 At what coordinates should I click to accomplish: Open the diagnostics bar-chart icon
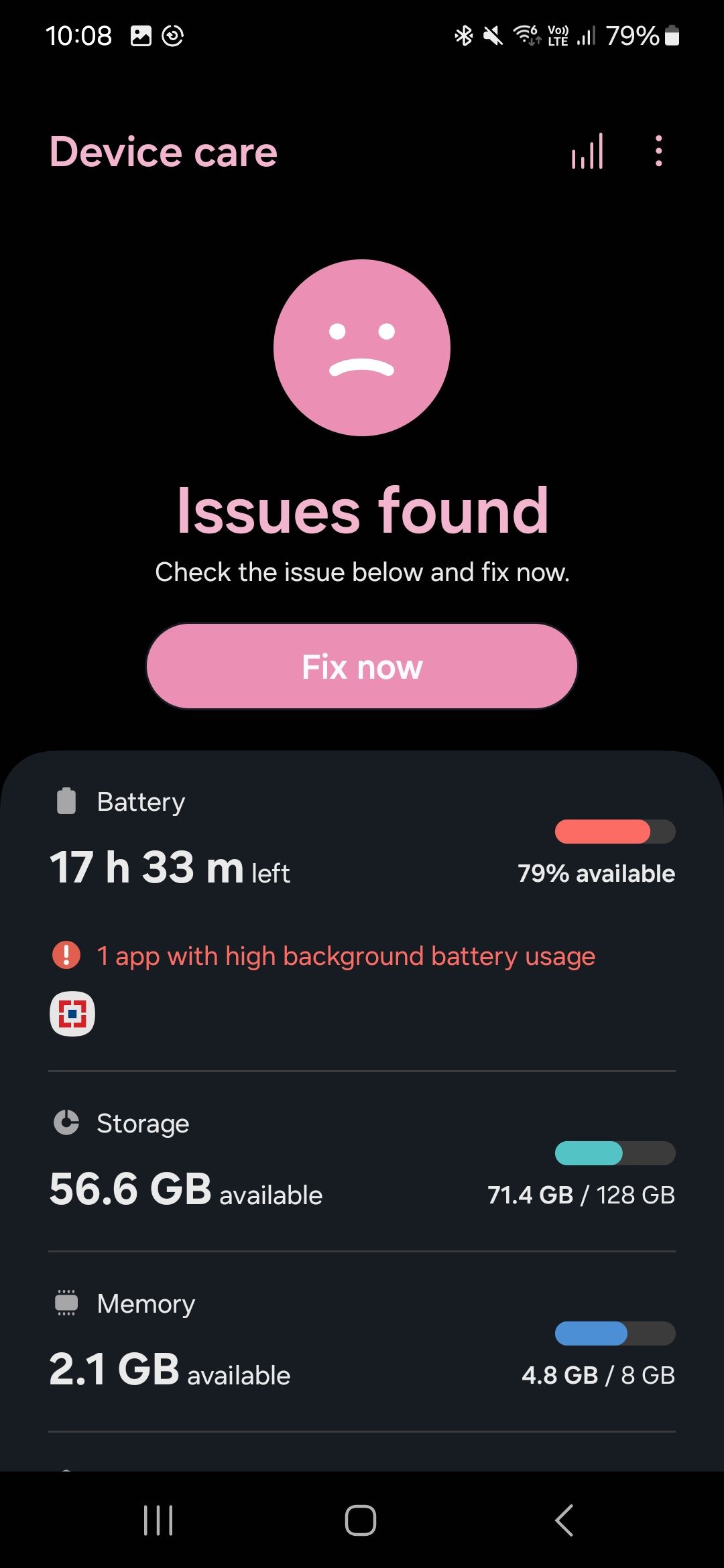587,151
